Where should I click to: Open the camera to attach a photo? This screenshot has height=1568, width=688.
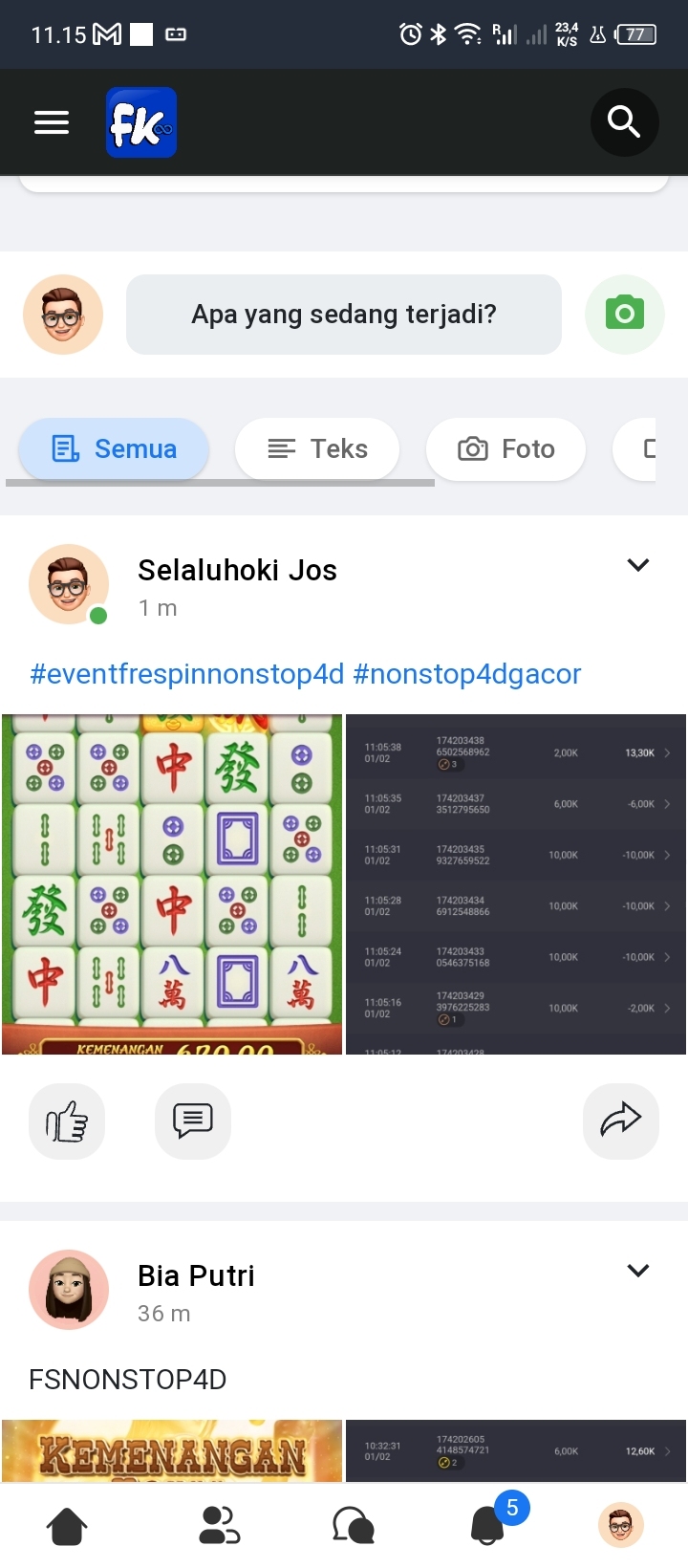click(x=625, y=314)
